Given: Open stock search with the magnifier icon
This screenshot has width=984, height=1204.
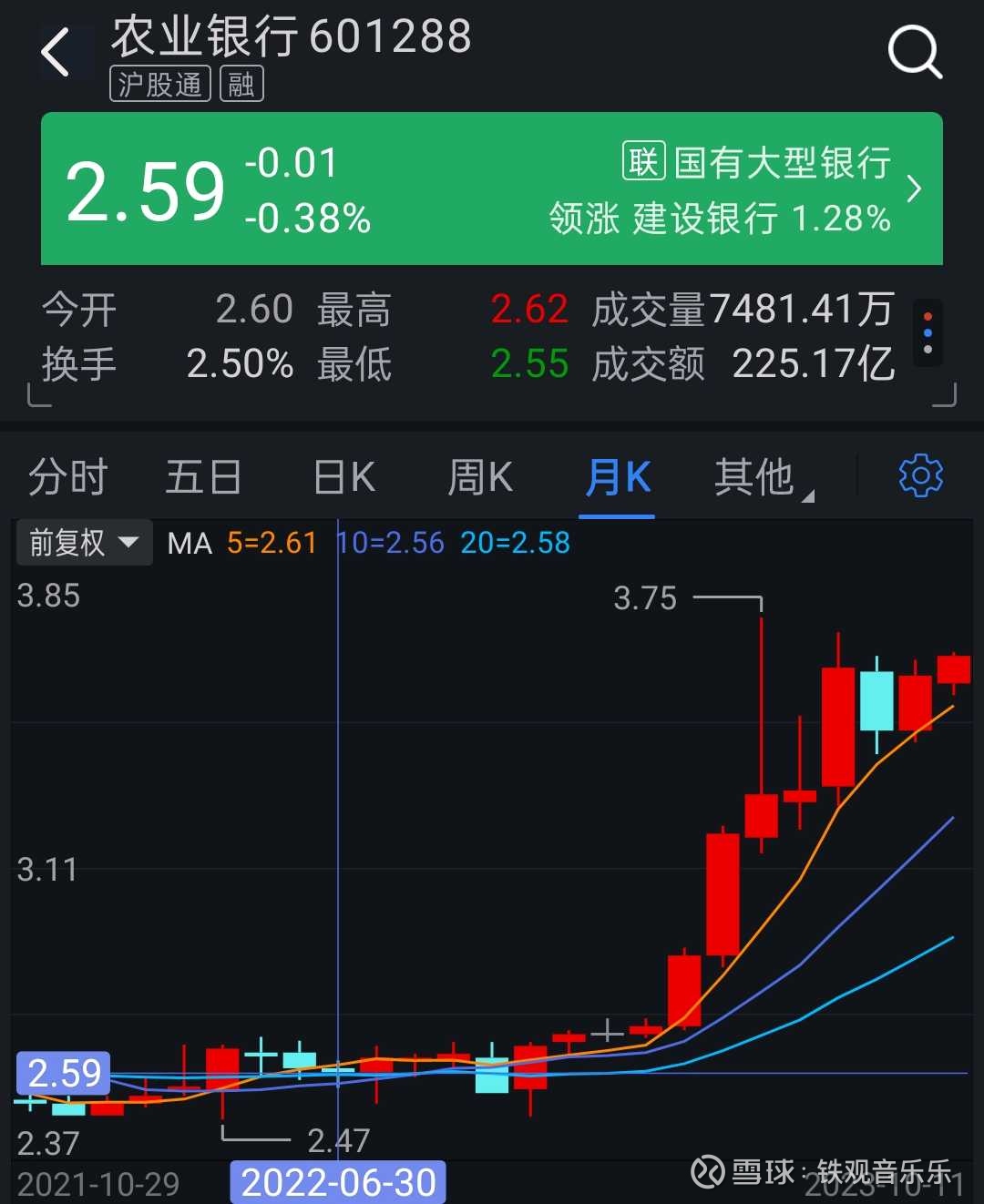Looking at the screenshot, I should click(x=915, y=50).
